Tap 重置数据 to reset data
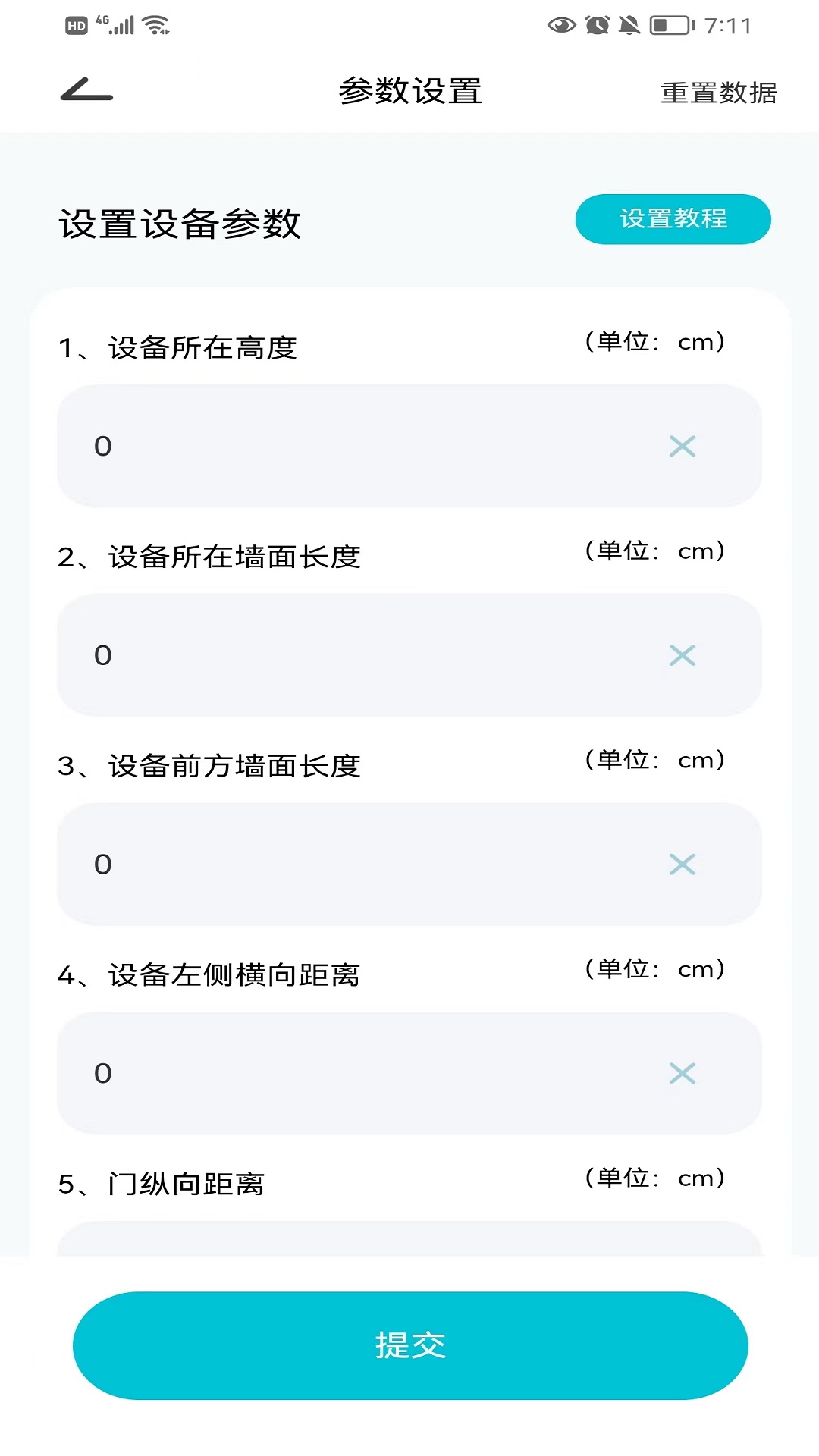The height and width of the screenshot is (1456, 819). [718, 93]
